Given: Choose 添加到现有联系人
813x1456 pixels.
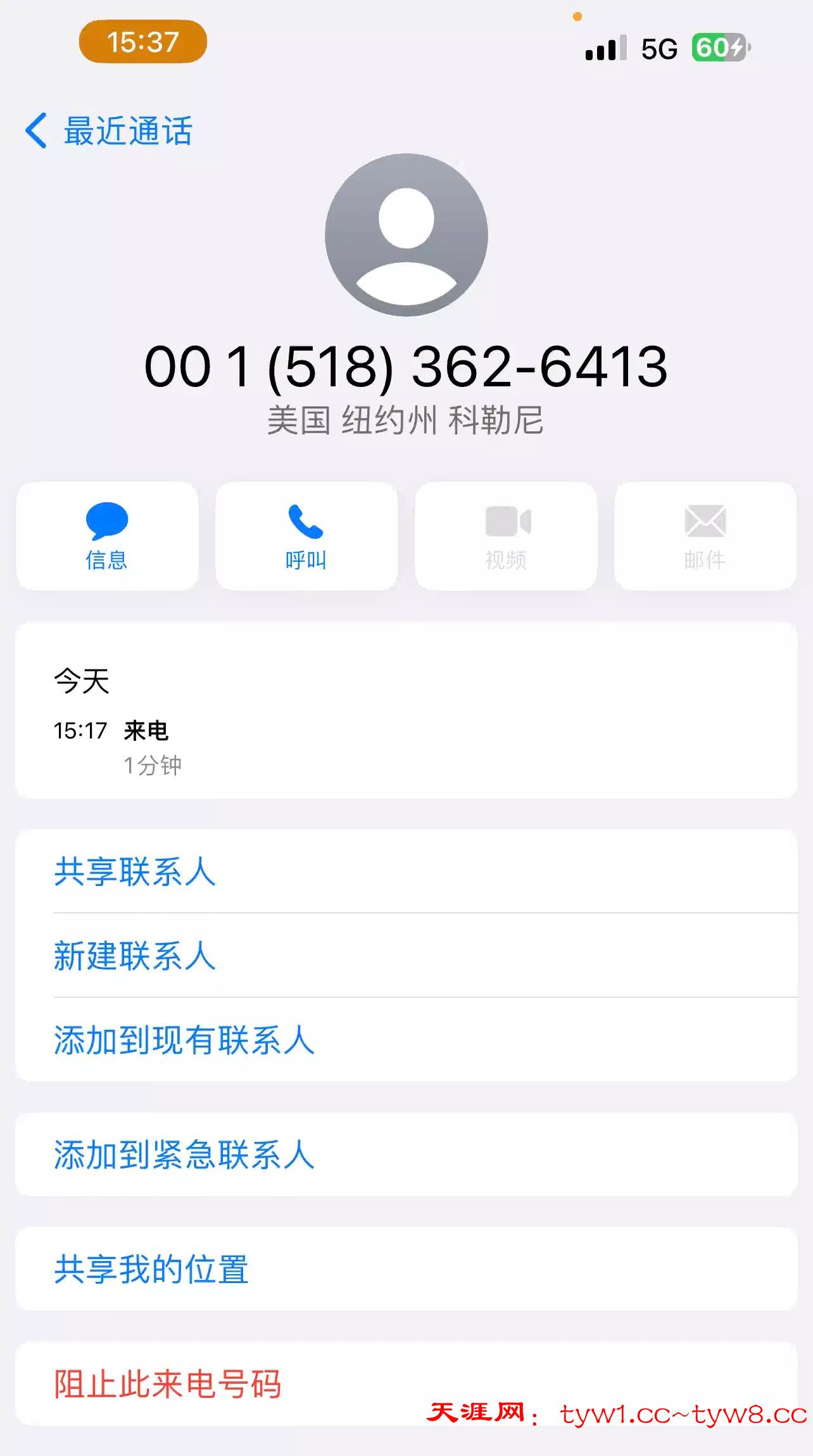Looking at the screenshot, I should (x=184, y=1040).
